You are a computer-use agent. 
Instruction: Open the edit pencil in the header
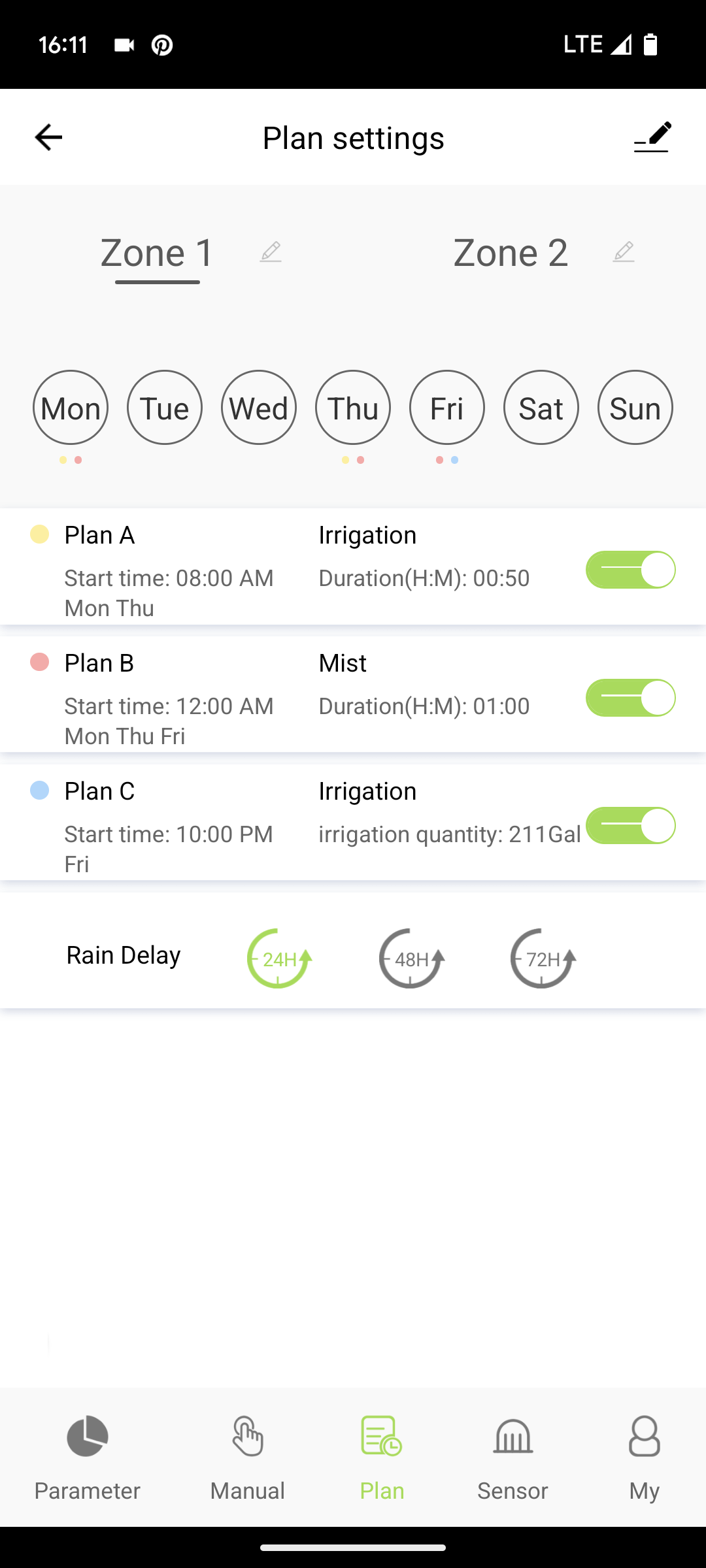click(x=652, y=137)
